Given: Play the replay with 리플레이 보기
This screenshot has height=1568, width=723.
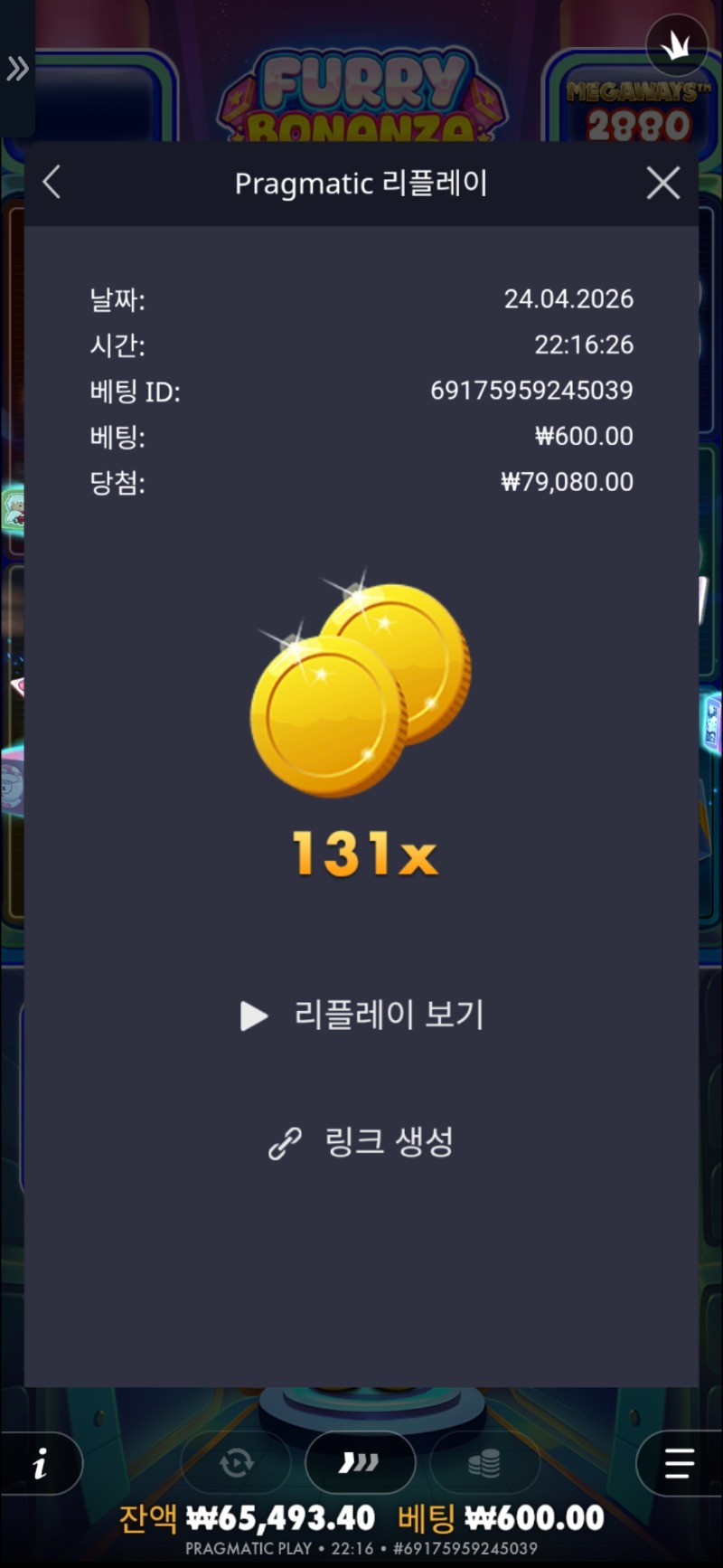Looking at the screenshot, I should 362,1015.
